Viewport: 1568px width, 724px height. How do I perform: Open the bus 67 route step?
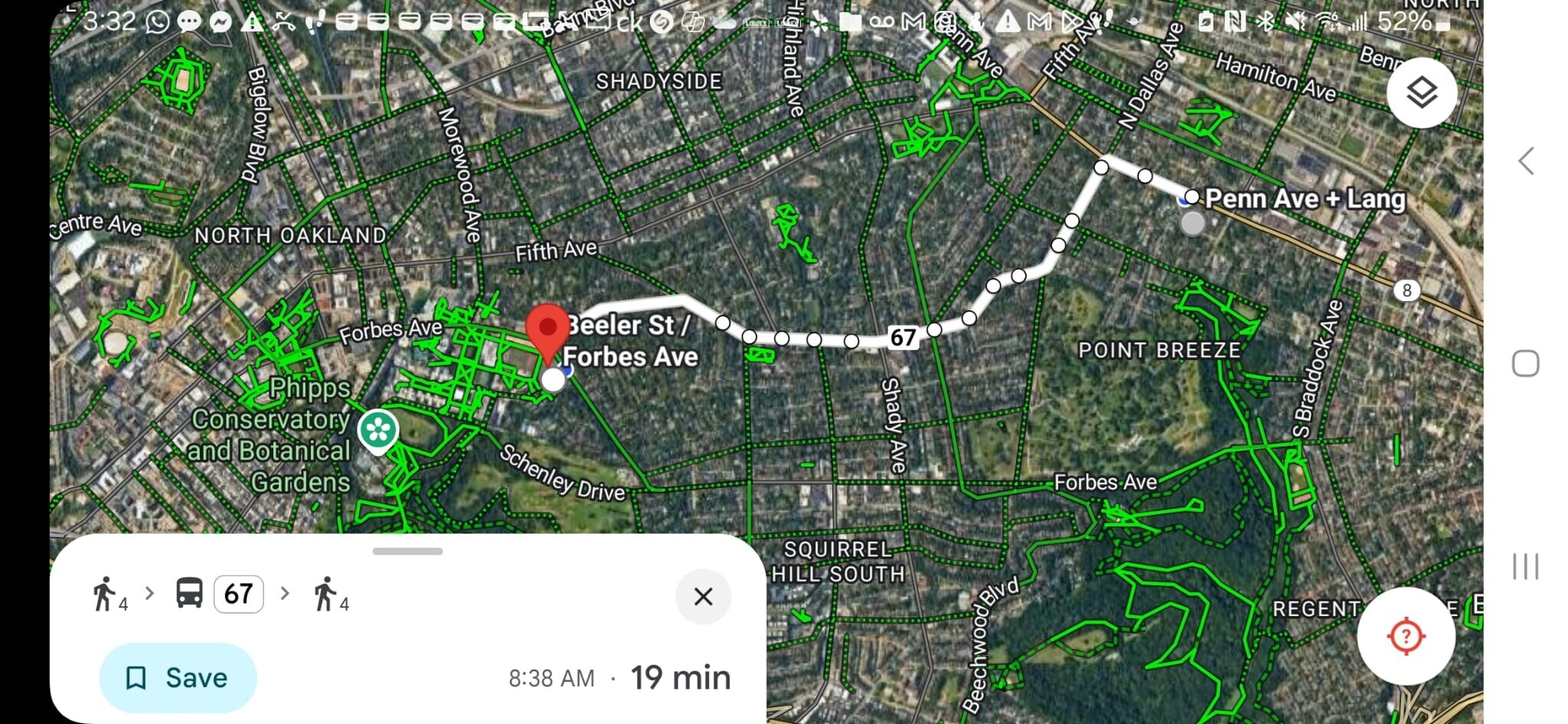click(x=238, y=595)
